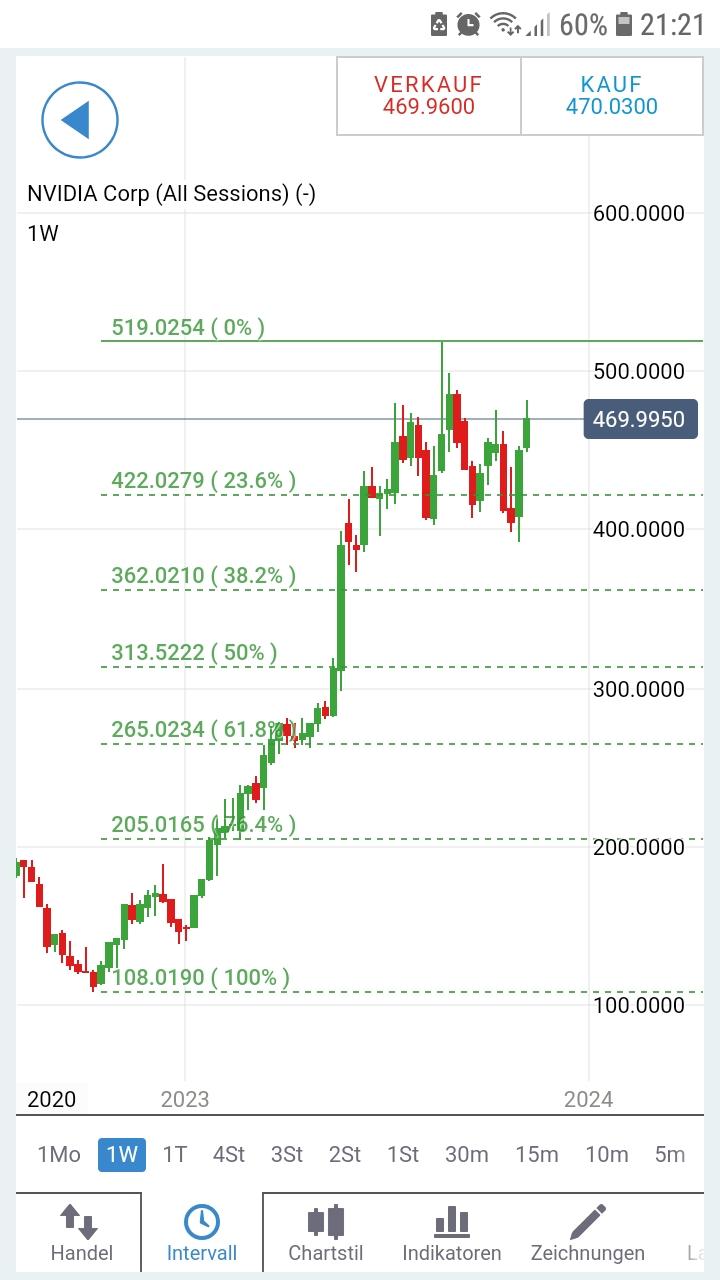Open the Chartstil candlestick style options

(326, 1230)
